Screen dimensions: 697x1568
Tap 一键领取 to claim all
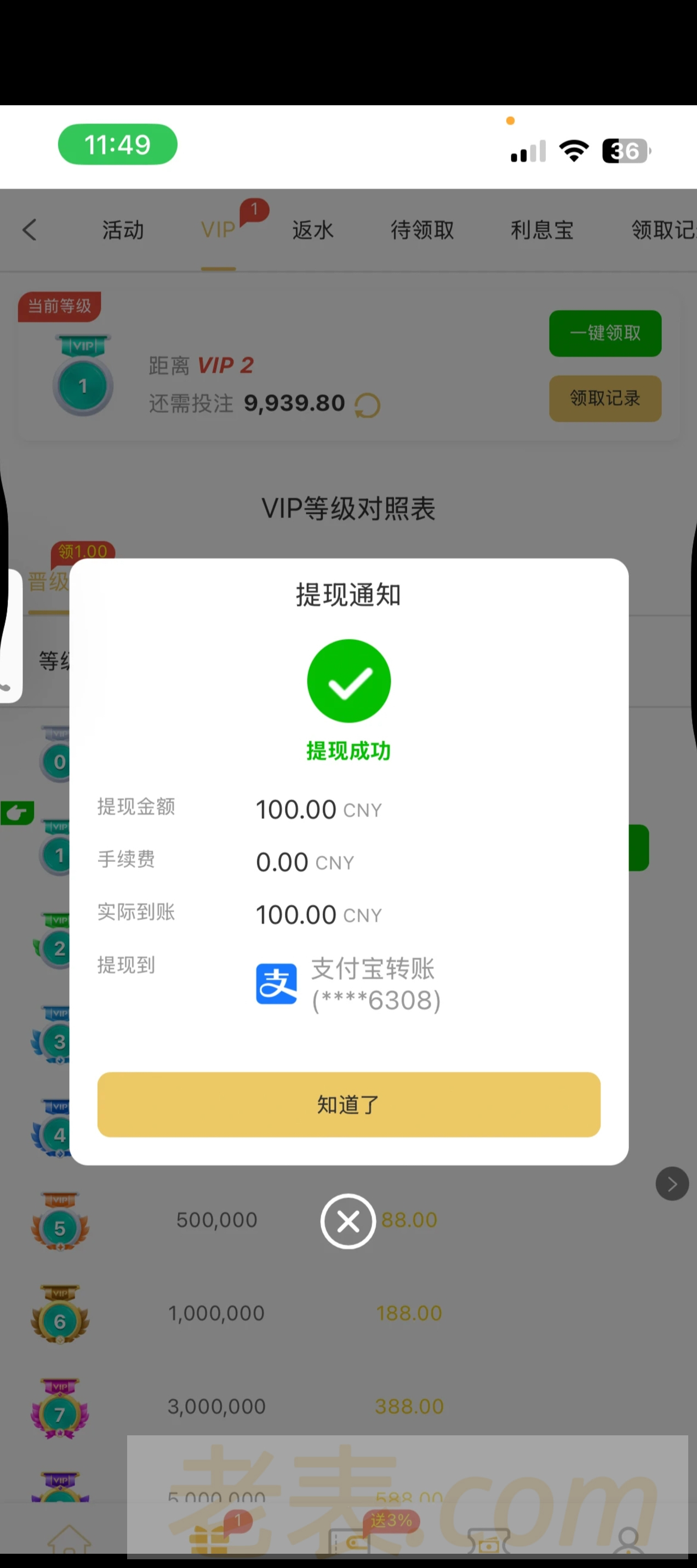(x=604, y=333)
